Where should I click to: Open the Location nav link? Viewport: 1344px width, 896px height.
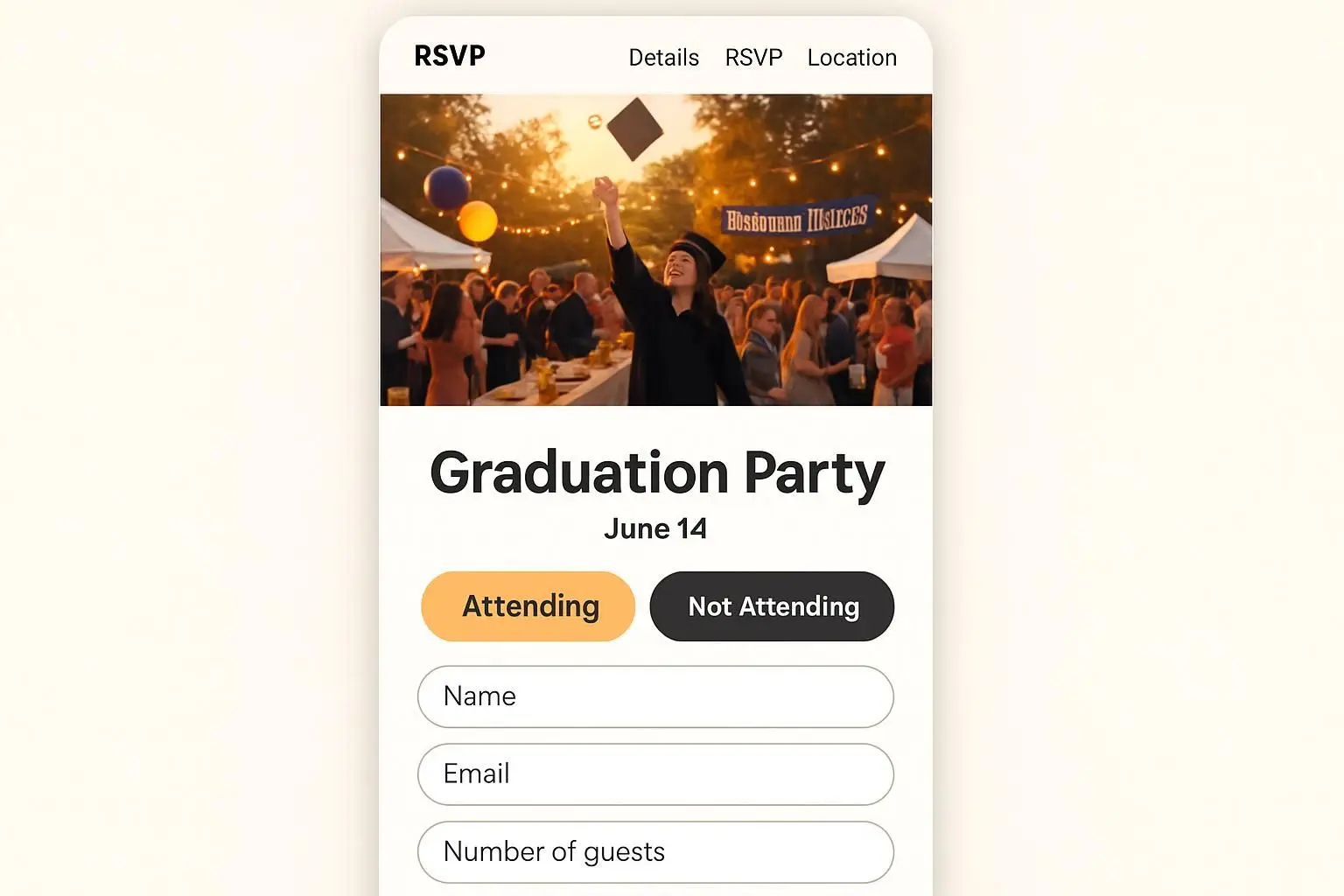851,58
